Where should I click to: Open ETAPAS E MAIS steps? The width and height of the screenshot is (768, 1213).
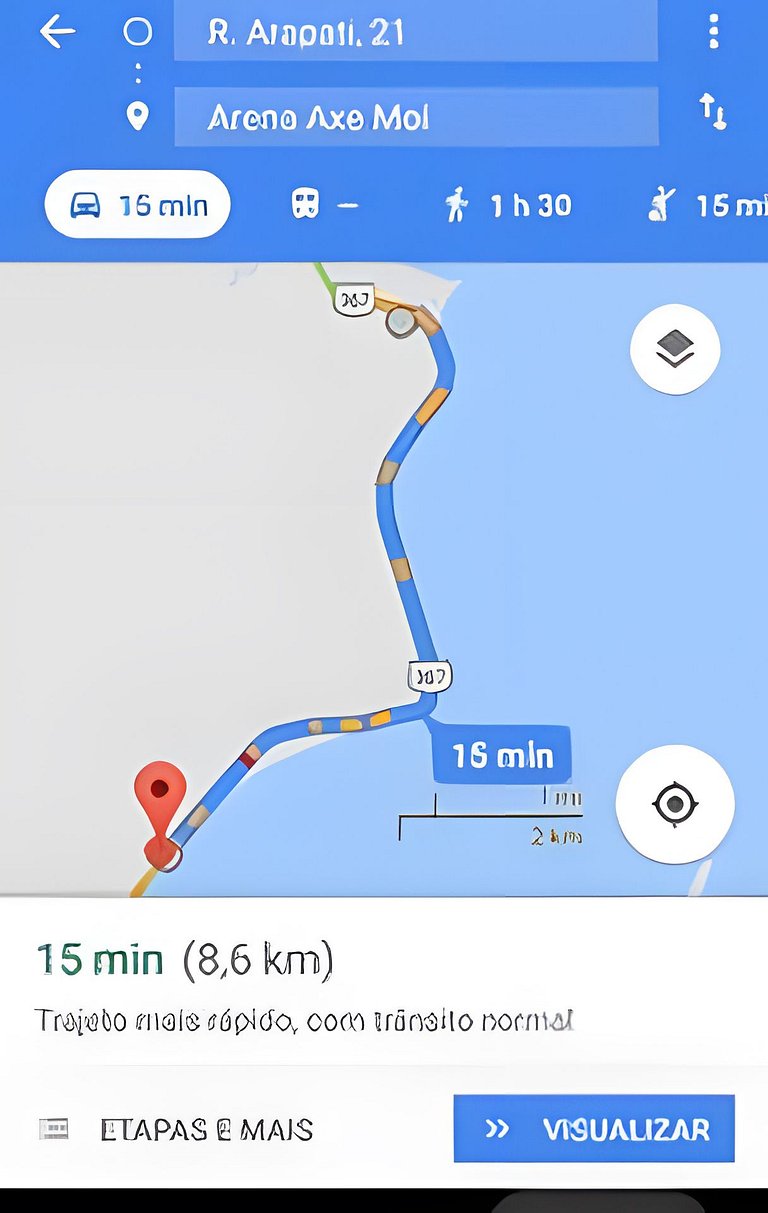click(178, 1130)
